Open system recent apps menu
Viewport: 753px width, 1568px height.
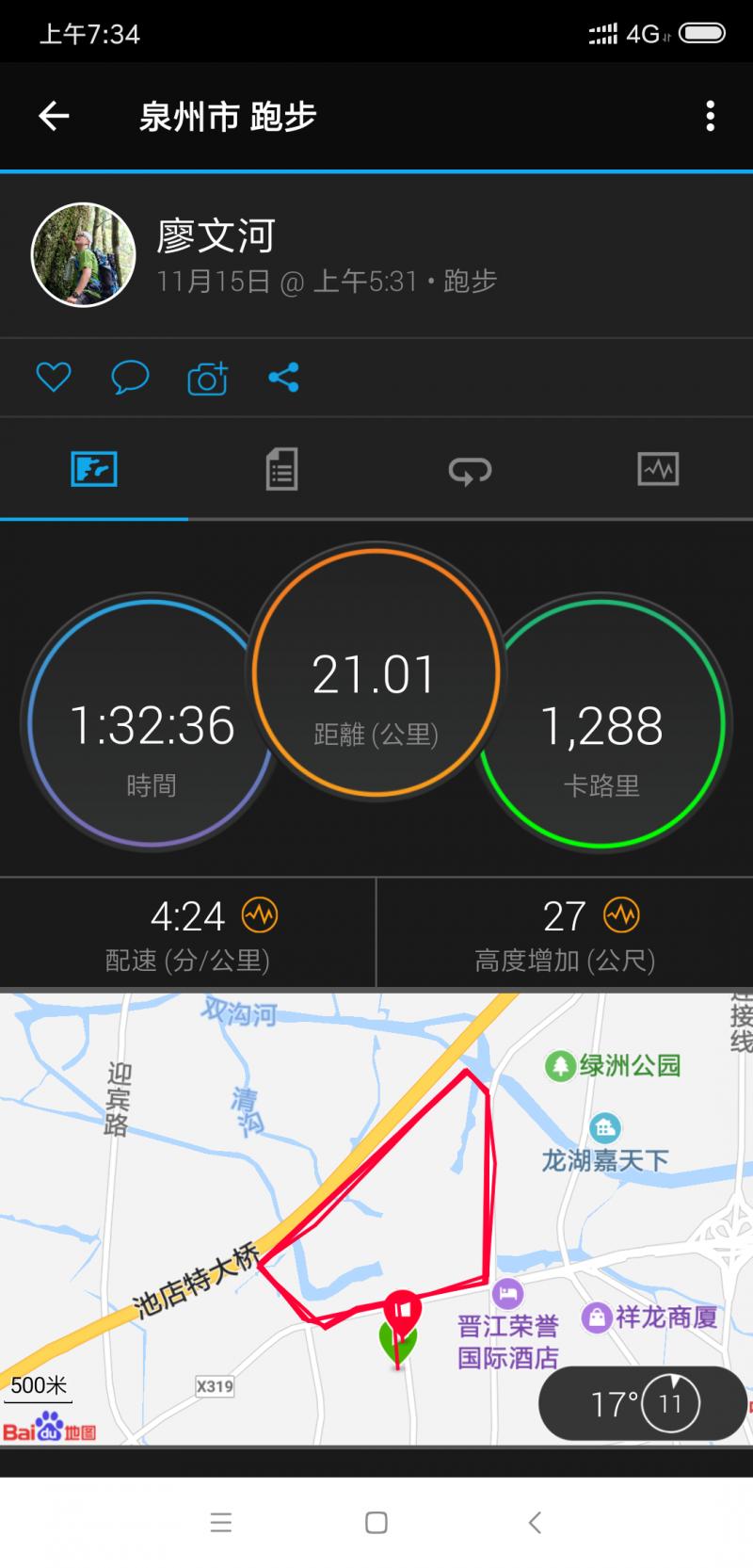[221, 1523]
